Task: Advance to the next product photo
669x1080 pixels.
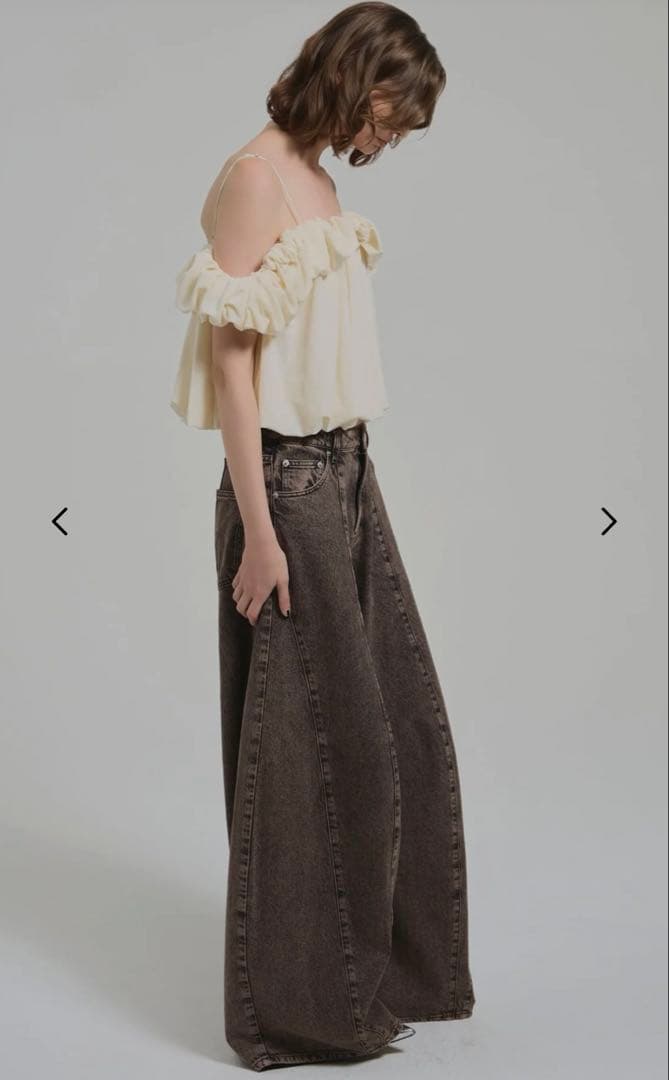Action: [608, 521]
